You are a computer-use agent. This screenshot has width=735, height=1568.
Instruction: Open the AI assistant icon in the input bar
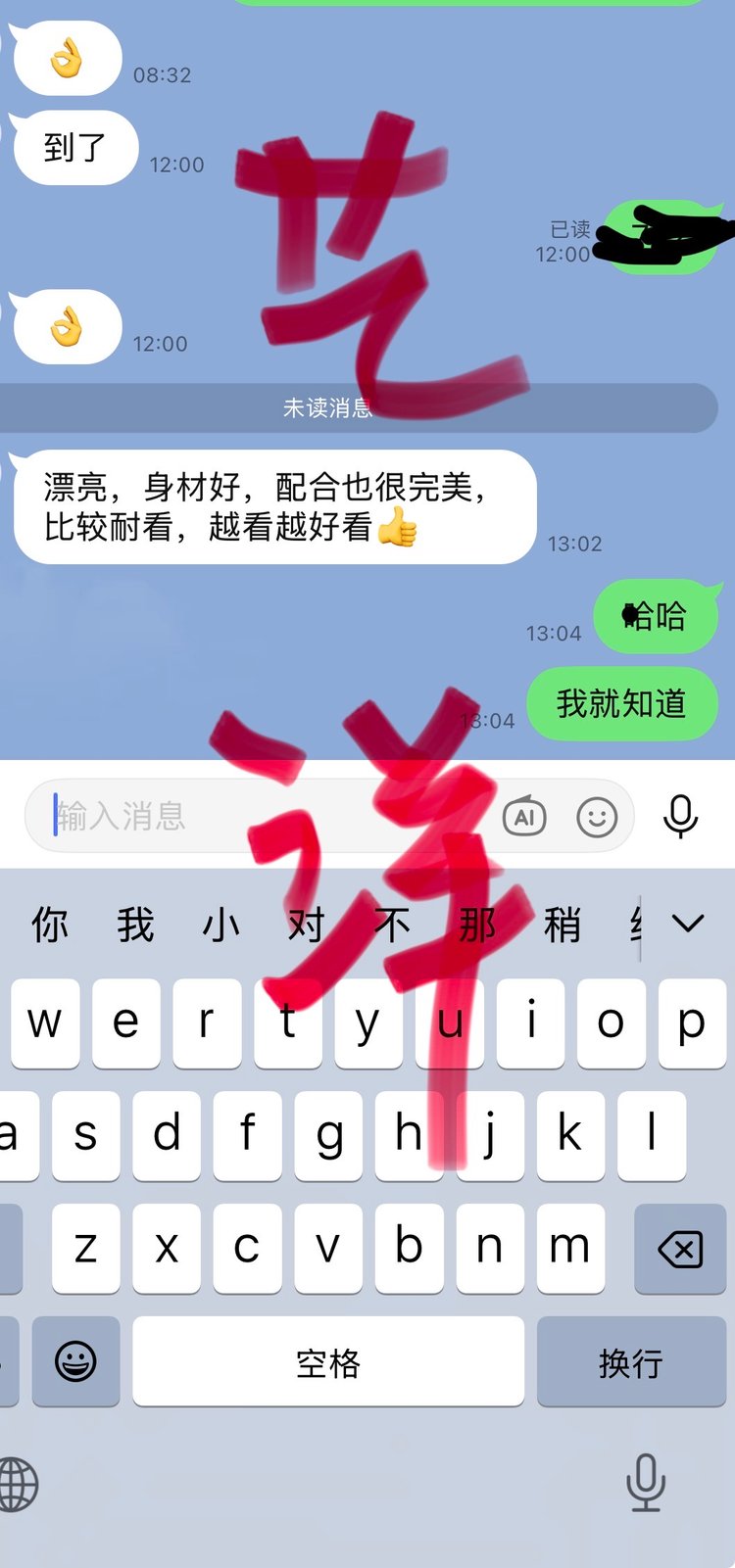coord(524,816)
